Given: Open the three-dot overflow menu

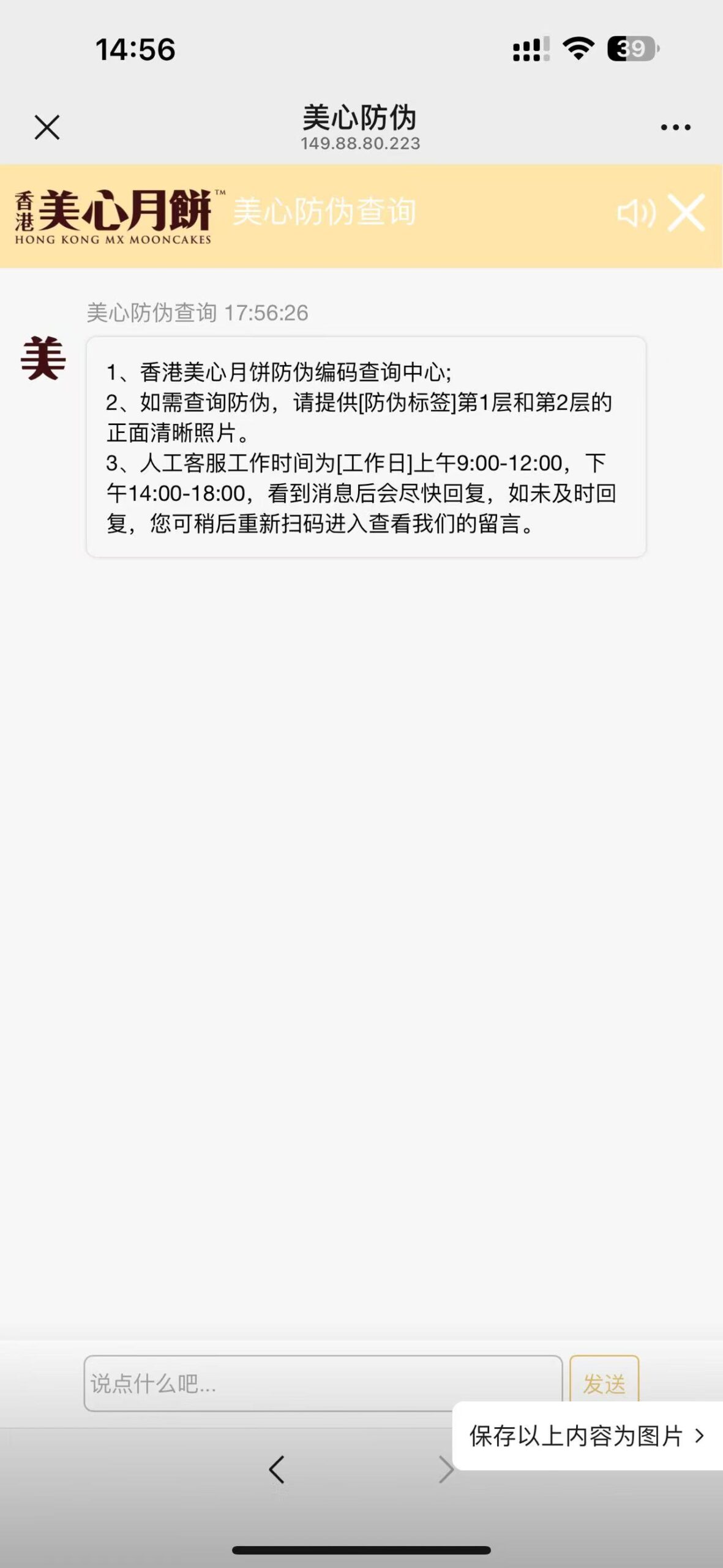Looking at the screenshot, I should [x=675, y=127].
